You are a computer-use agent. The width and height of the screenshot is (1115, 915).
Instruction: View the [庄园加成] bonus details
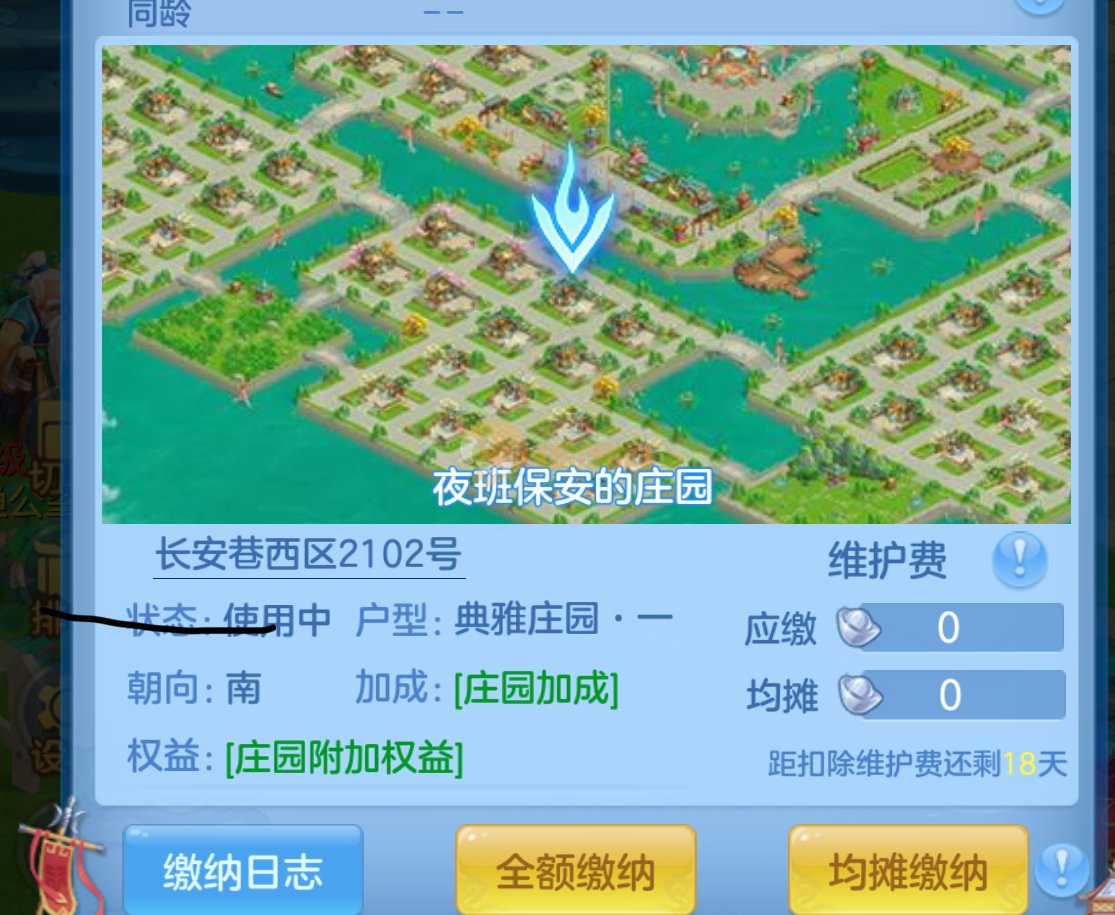coord(536,689)
